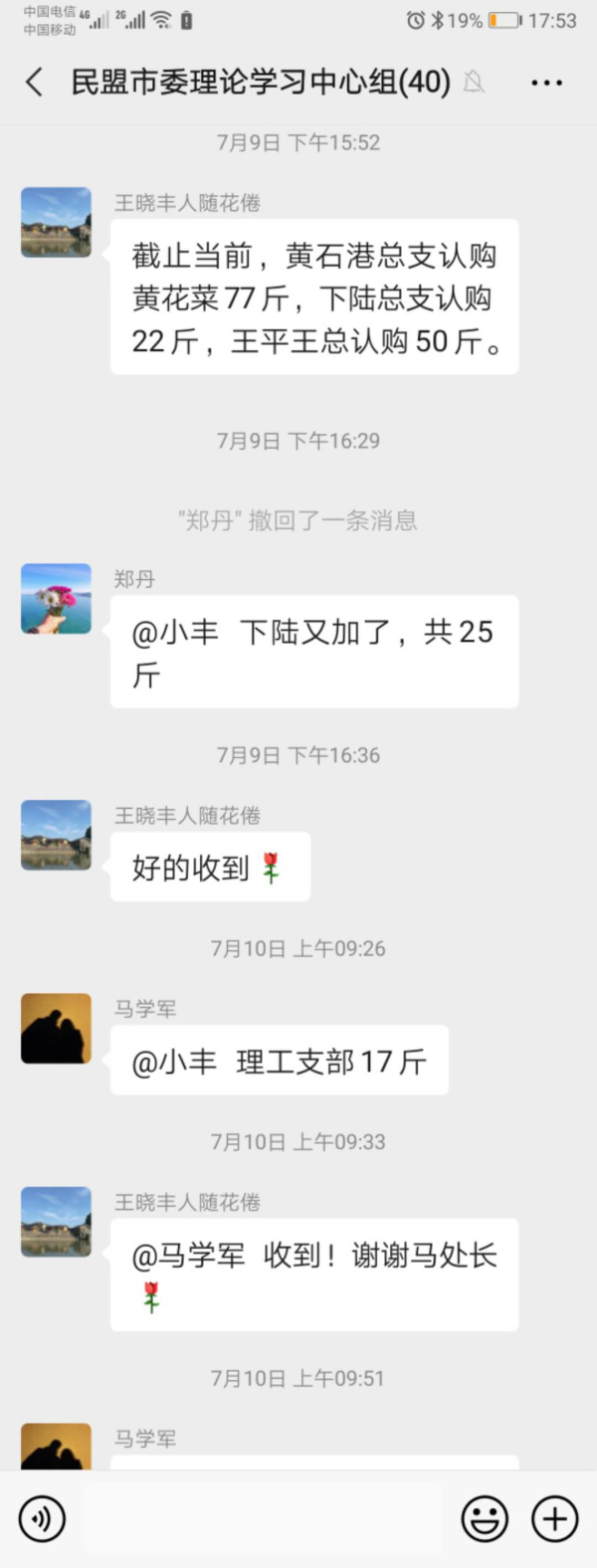Switch to voice message input
This screenshot has width=597, height=1568.
coord(42,1519)
